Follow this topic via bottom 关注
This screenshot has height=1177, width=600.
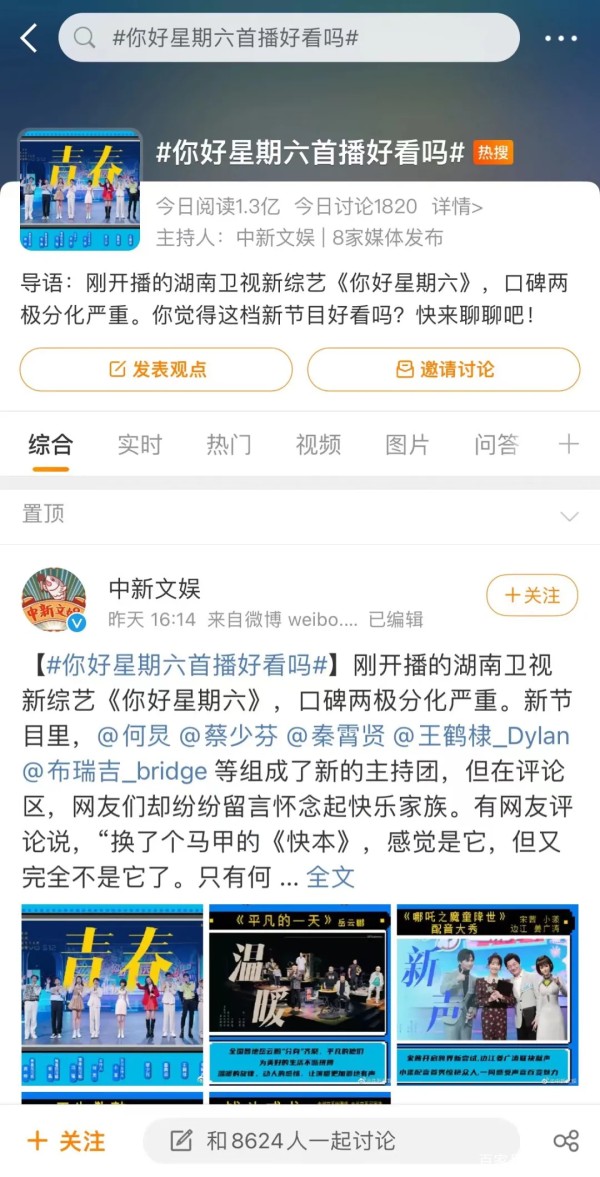66,1141
